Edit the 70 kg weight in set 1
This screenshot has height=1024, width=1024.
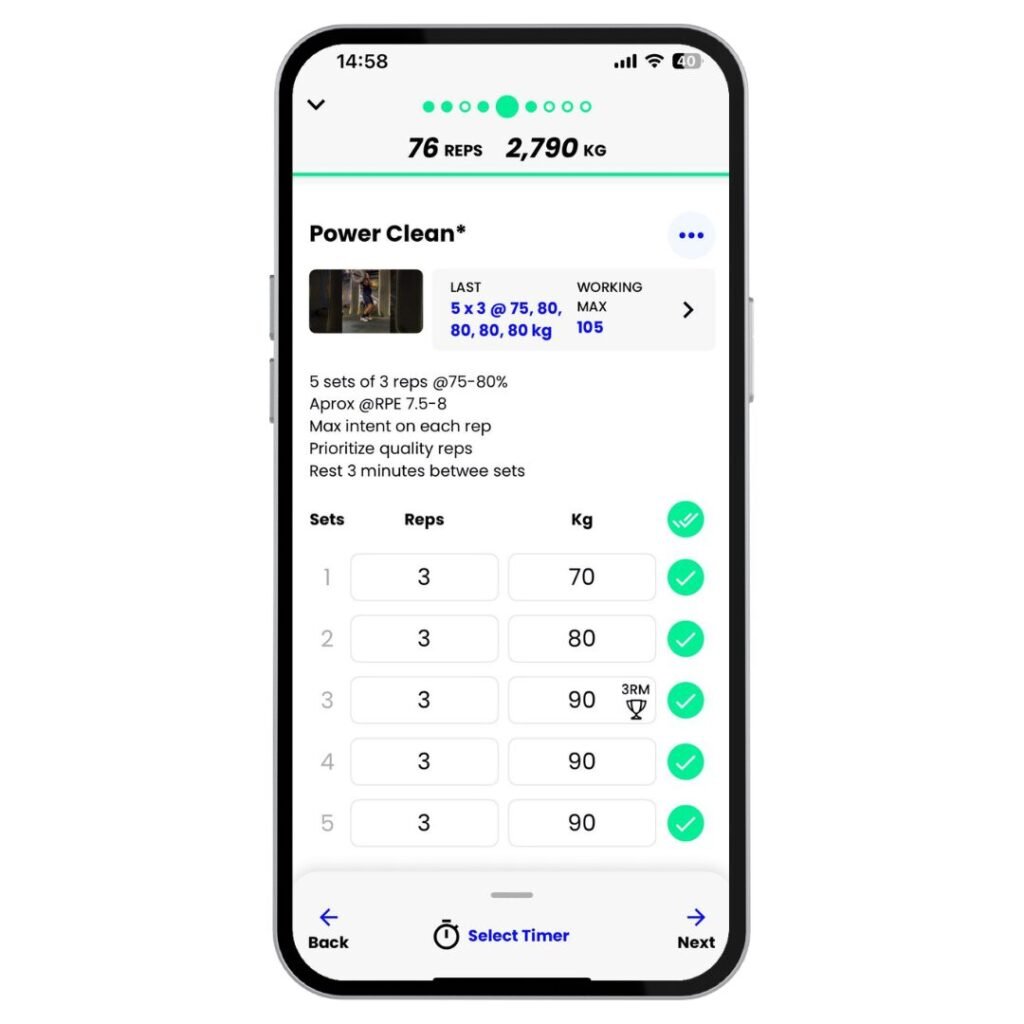pyautogui.click(x=581, y=577)
